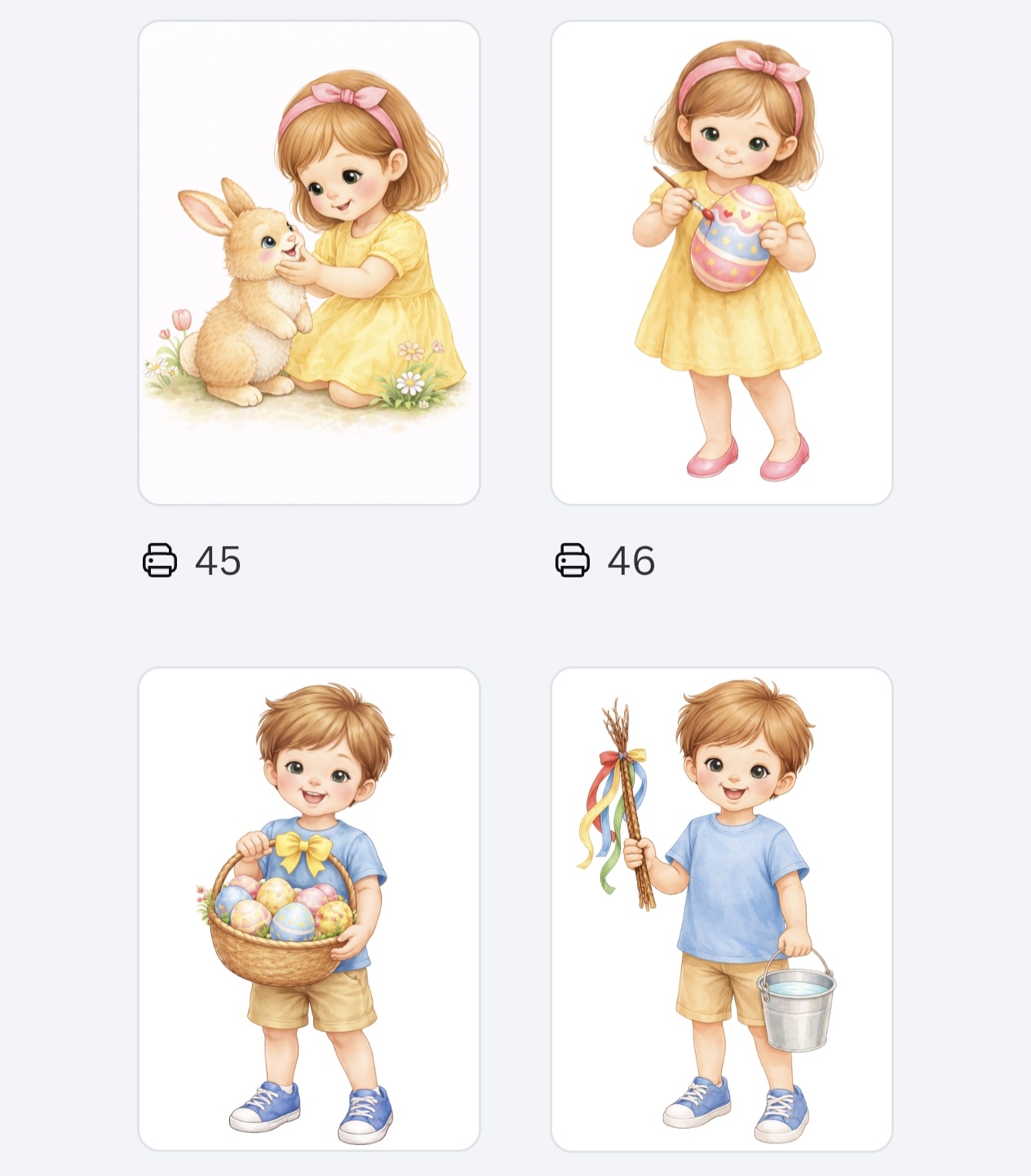The height and width of the screenshot is (1176, 1031).
Task: Tap the printer icon next to 46
Action: pos(573,561)
